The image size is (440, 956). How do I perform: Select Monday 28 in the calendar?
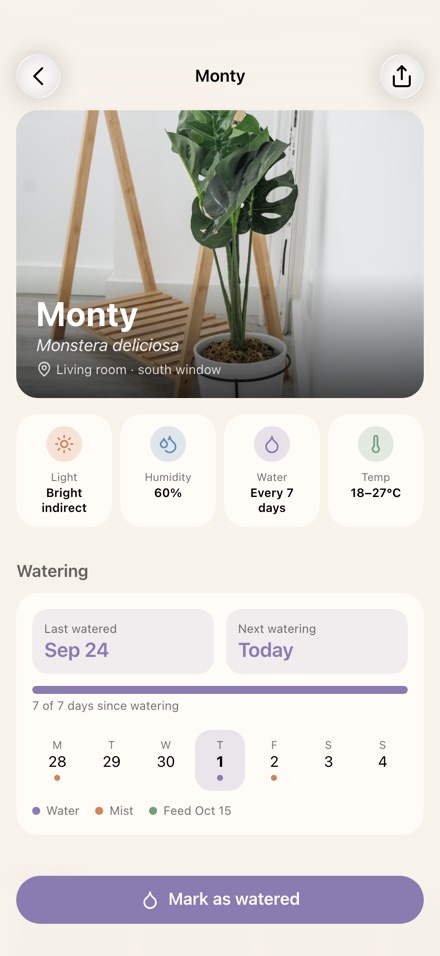point(57,760)
